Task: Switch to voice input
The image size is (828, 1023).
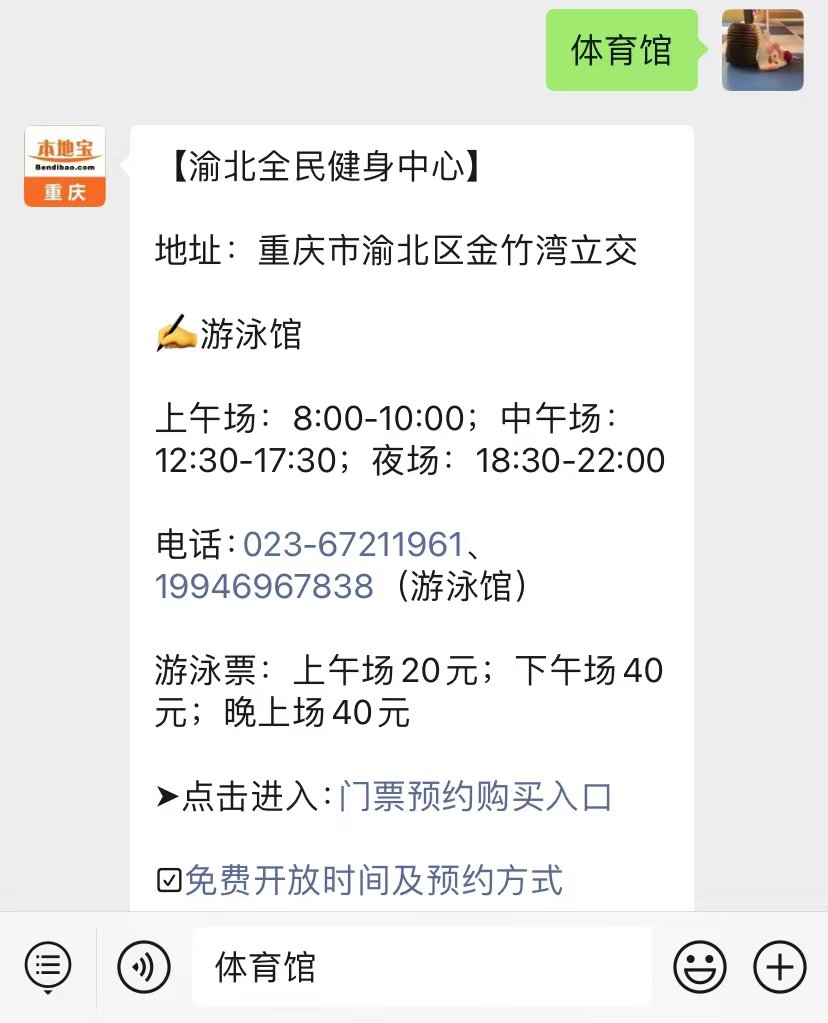Action: pyautogui.click(x=144, y=967)
